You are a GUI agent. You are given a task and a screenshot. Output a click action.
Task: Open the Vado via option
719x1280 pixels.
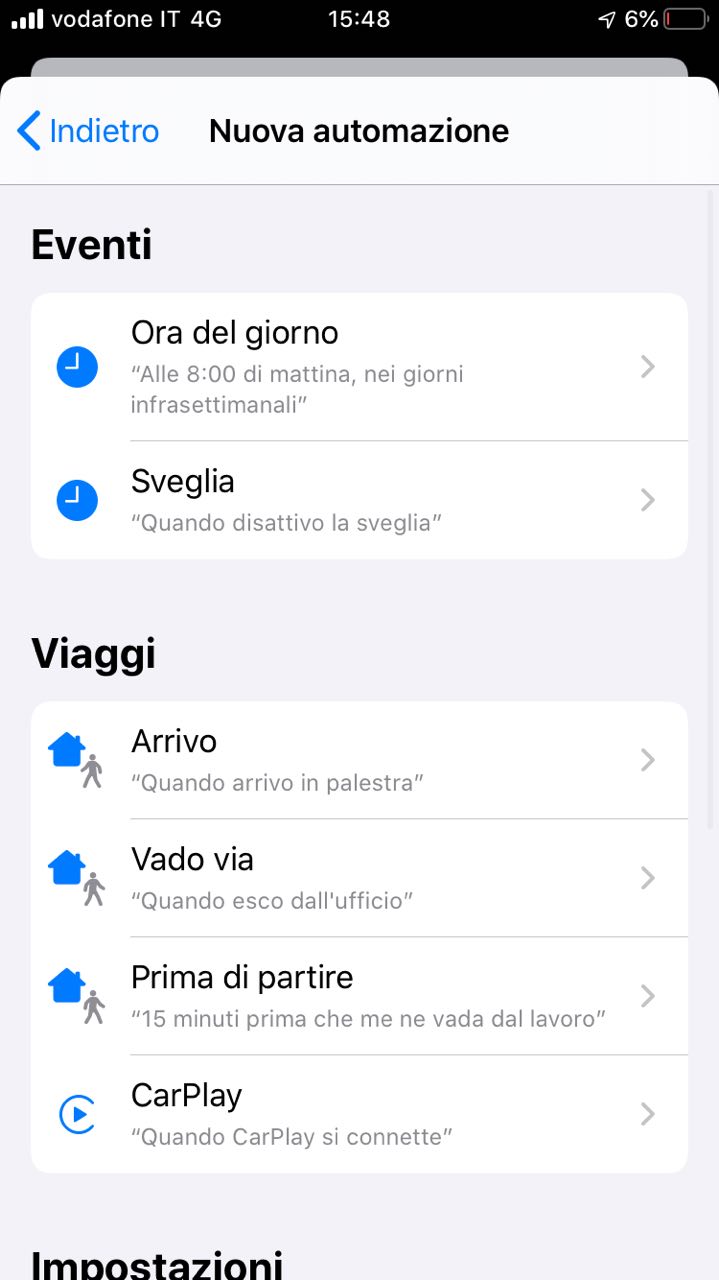pos(359,878)
